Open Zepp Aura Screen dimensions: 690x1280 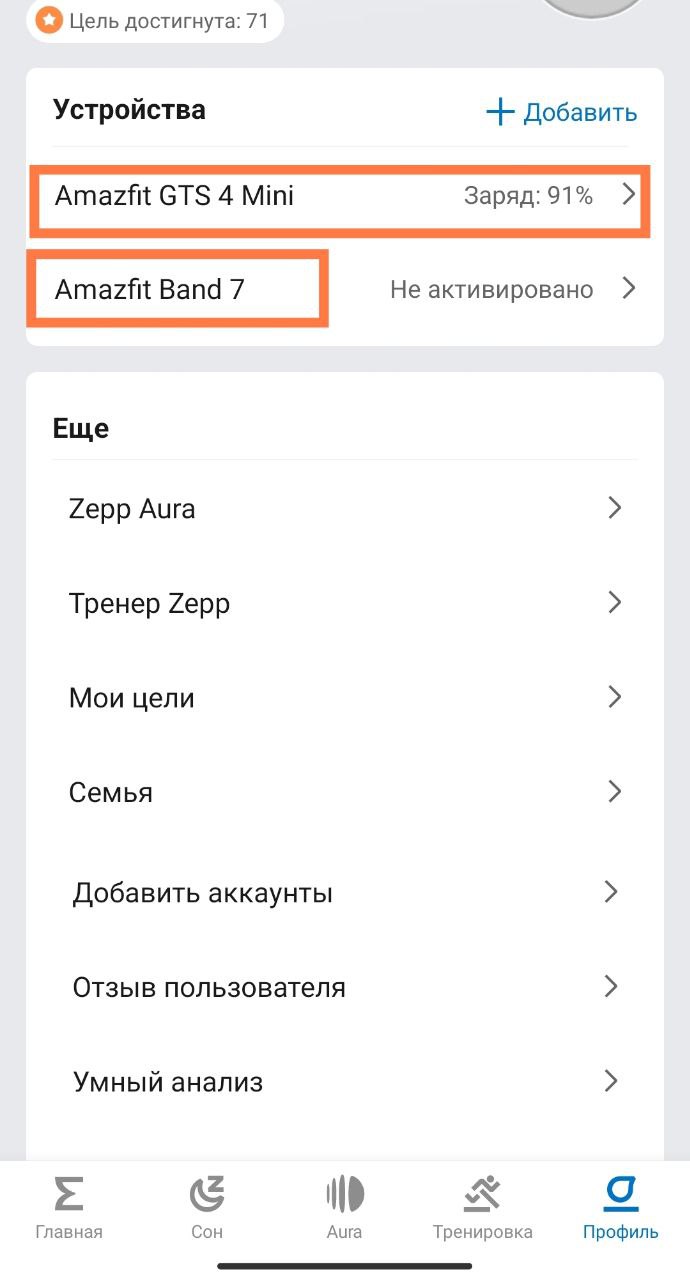point(345,509)
